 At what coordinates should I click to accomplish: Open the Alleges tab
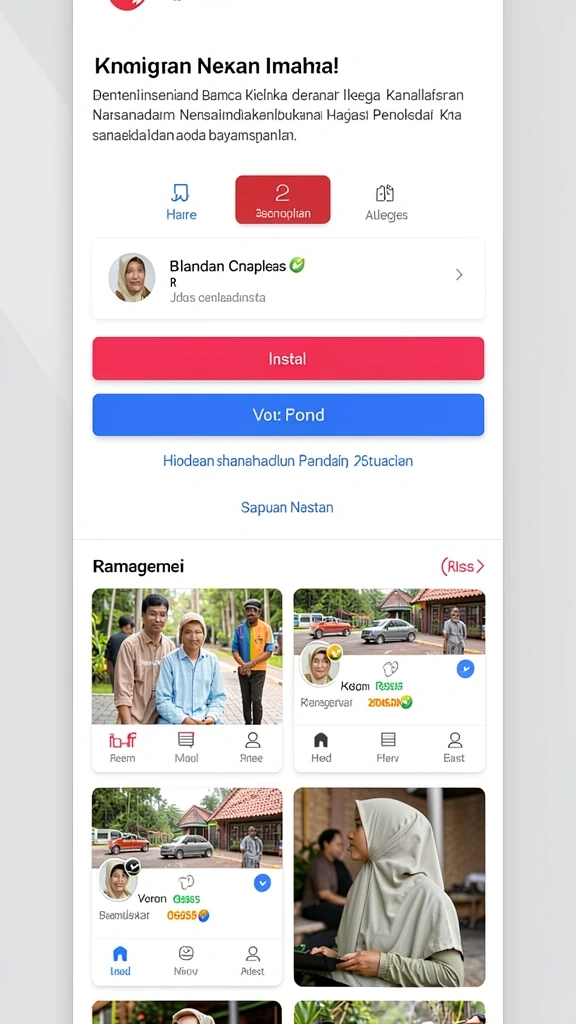click(x=386, y=202)
